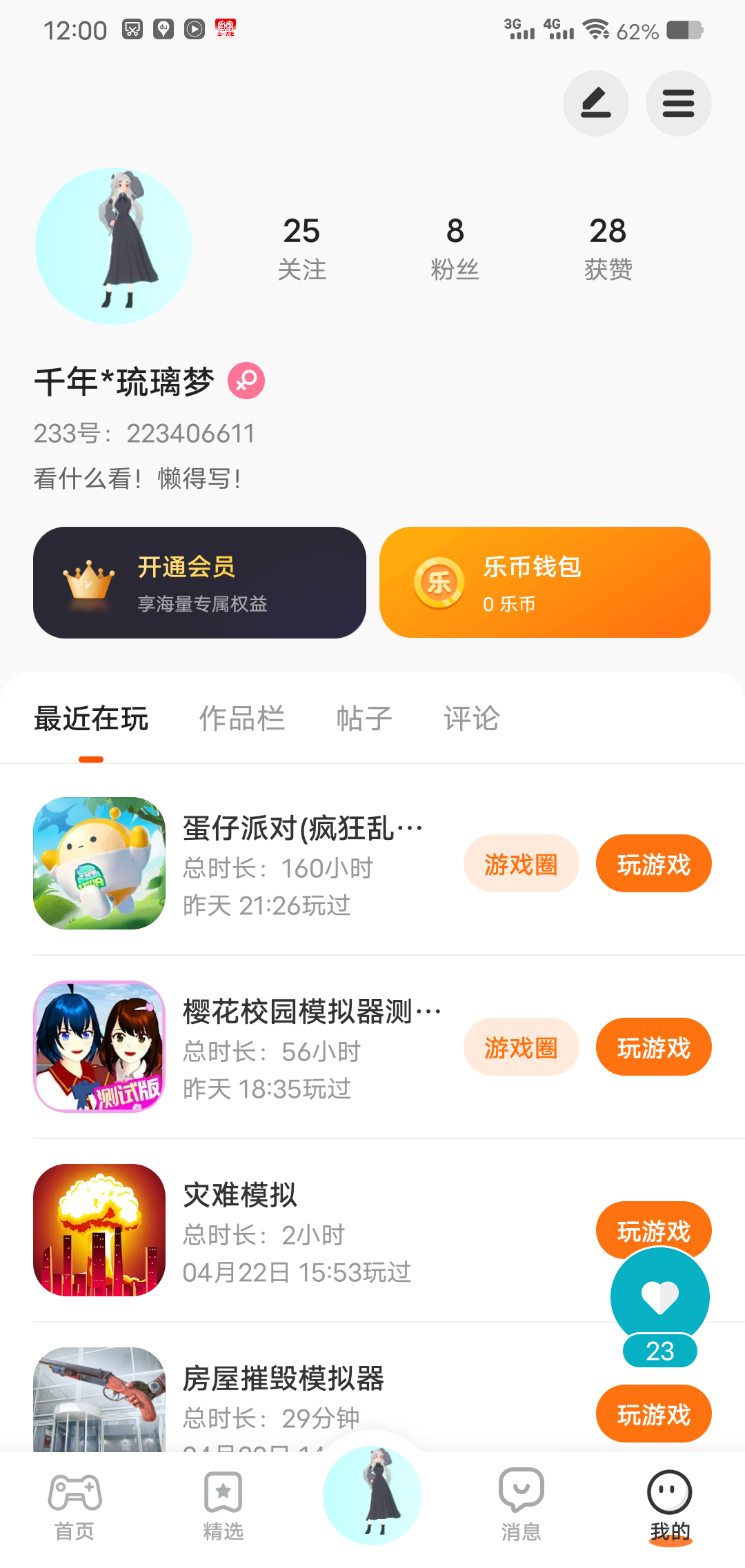Switch to the 评论 tab

(x=471, y=718)
